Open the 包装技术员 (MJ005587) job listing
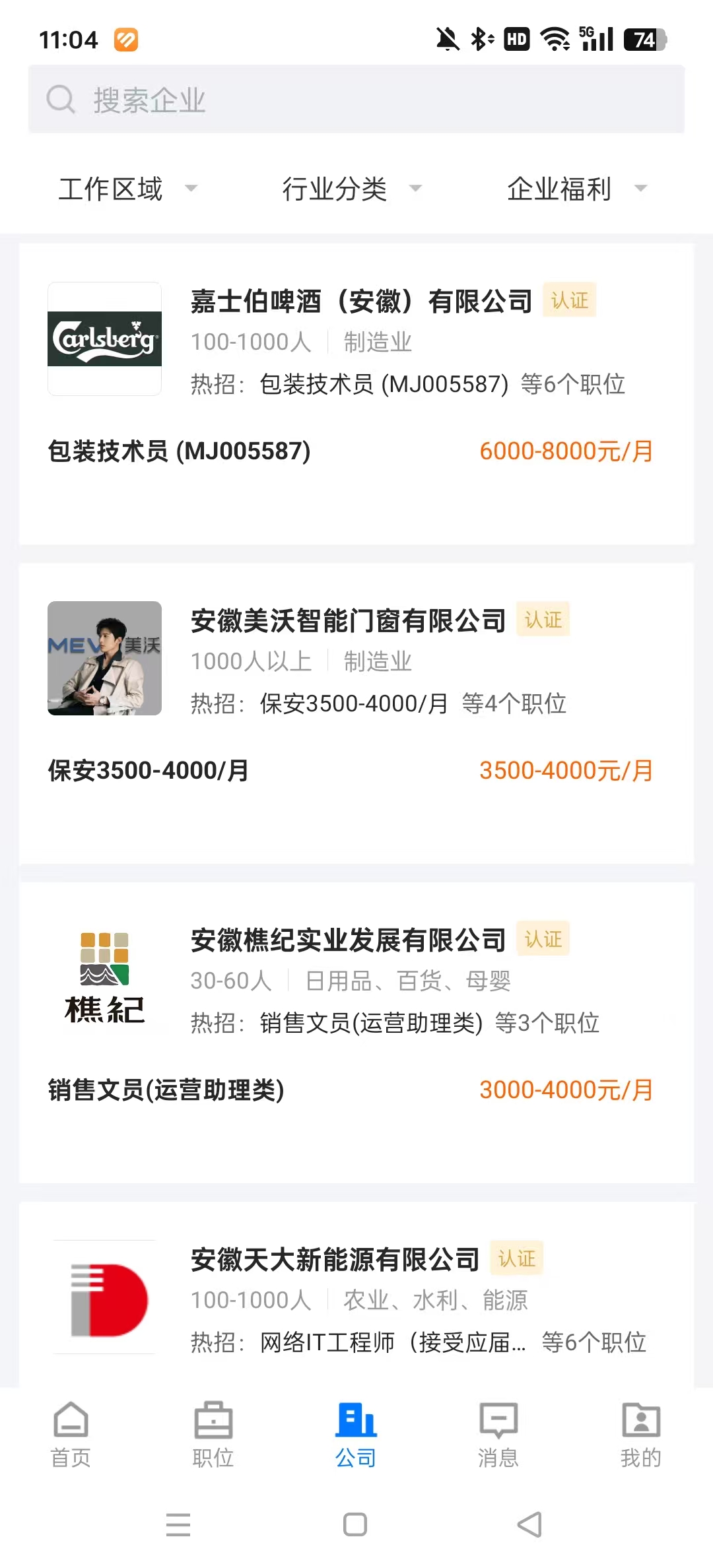The image size is (713, 1568). [x=180, y=451]
